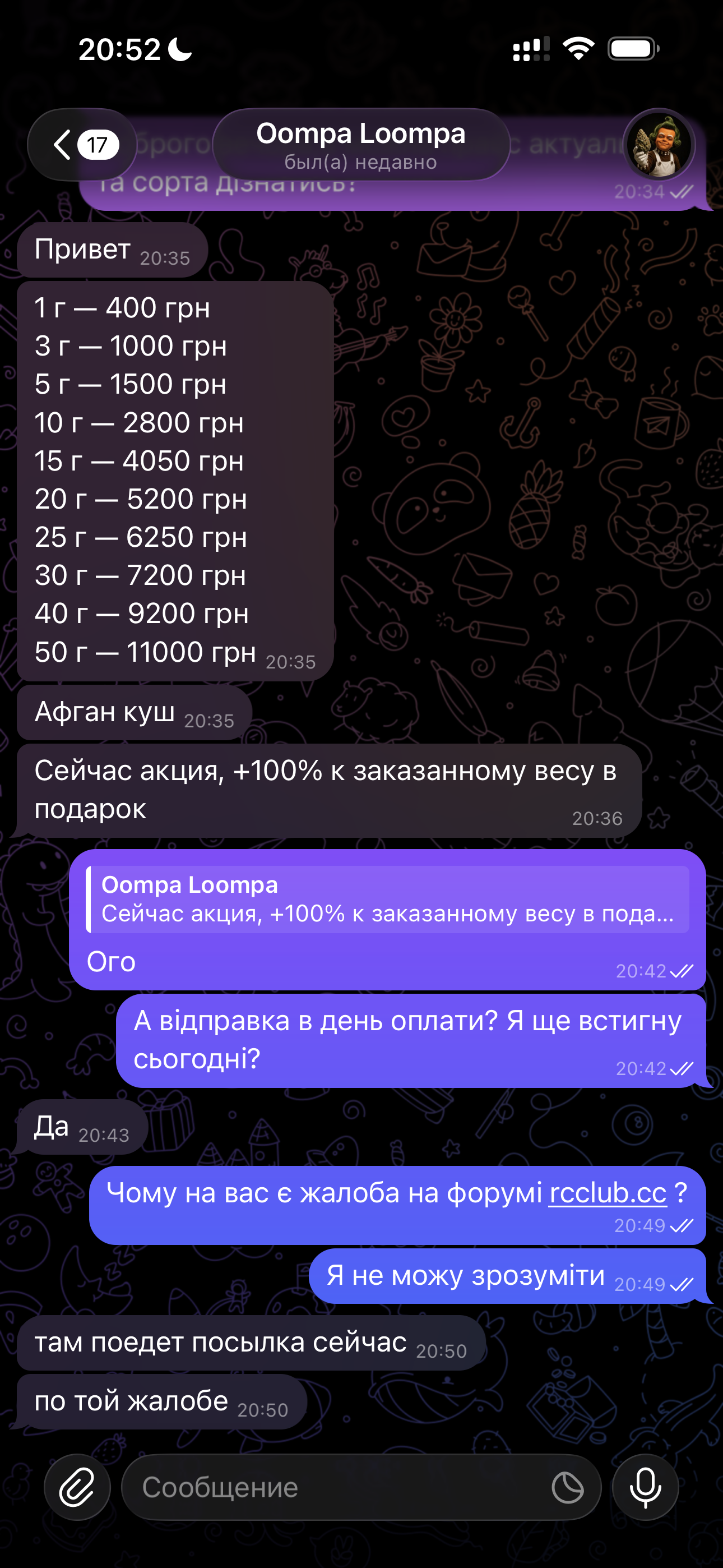This screenshot has height=1568, width=723.
Task: Open the rcclub.cc link
Action: click(608, 1193)
